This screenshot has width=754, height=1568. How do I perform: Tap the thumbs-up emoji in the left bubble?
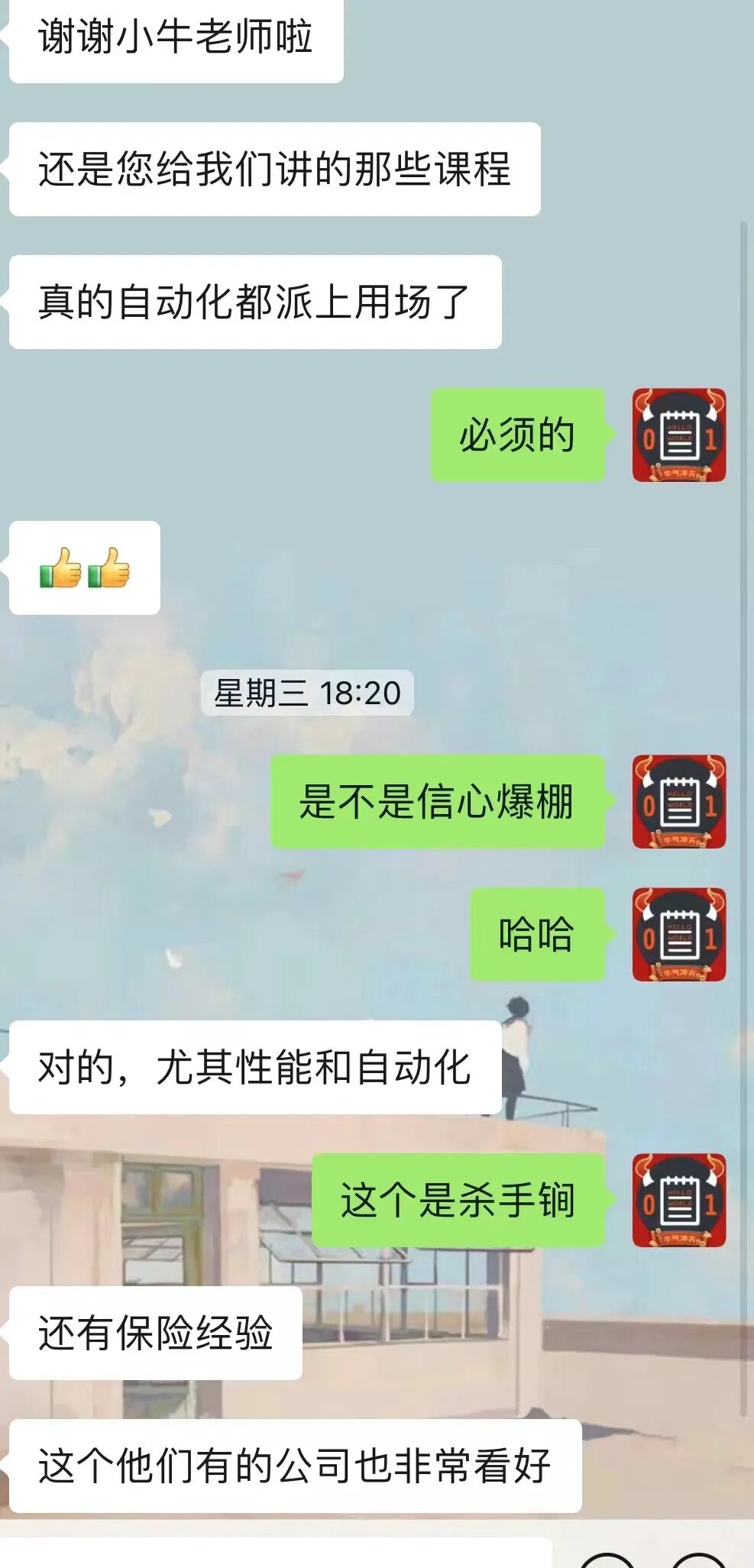click(84, 568)
